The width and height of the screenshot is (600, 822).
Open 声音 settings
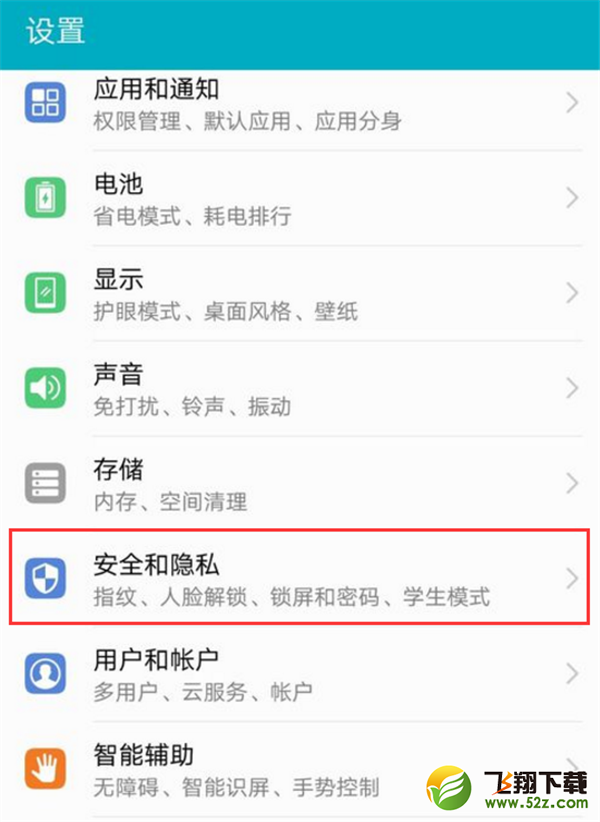click(300, 388)
